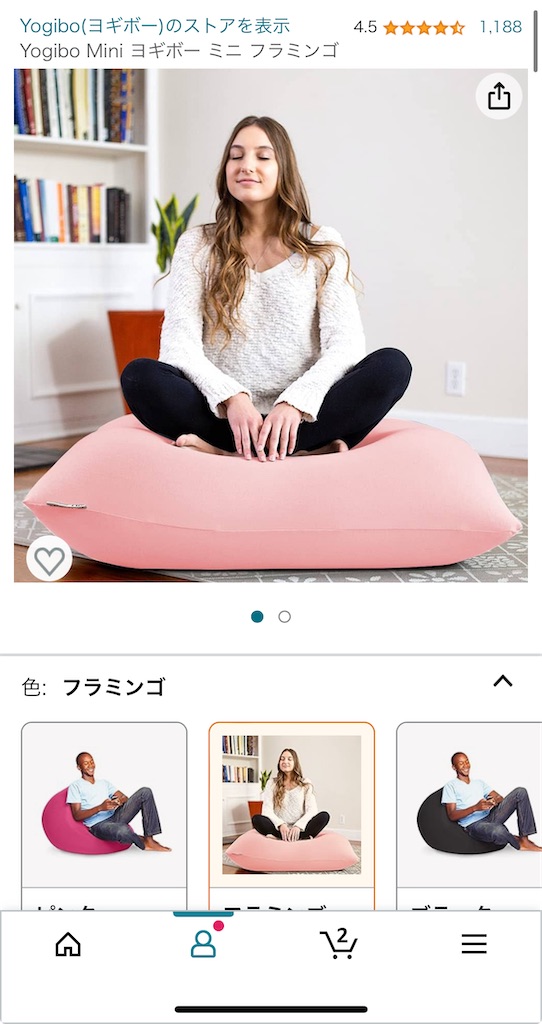Share this product
The width and height of the screenshot is (542, 1024).
tap(499, 97)
